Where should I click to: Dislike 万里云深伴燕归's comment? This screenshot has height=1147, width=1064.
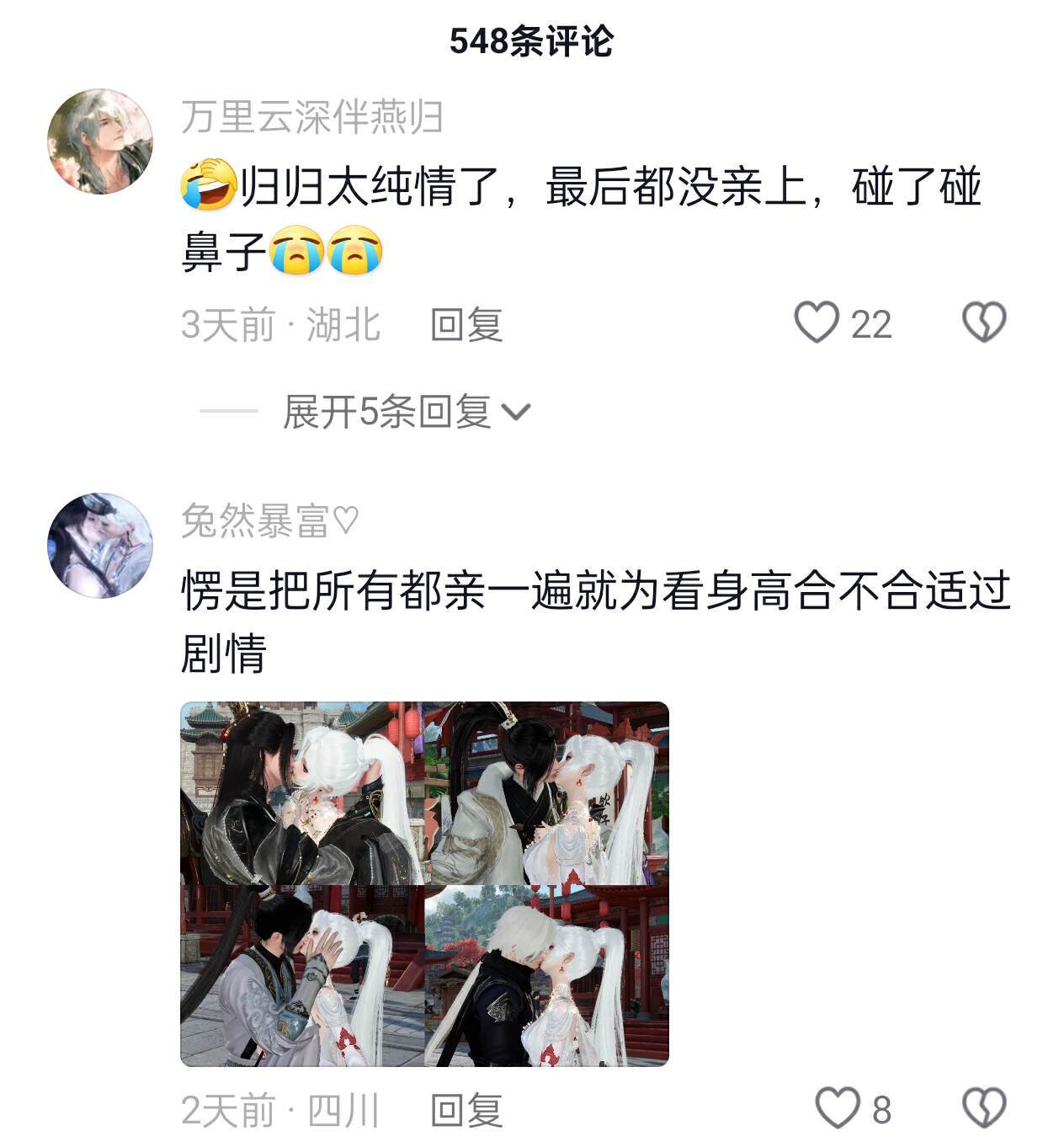coord(984,323)
